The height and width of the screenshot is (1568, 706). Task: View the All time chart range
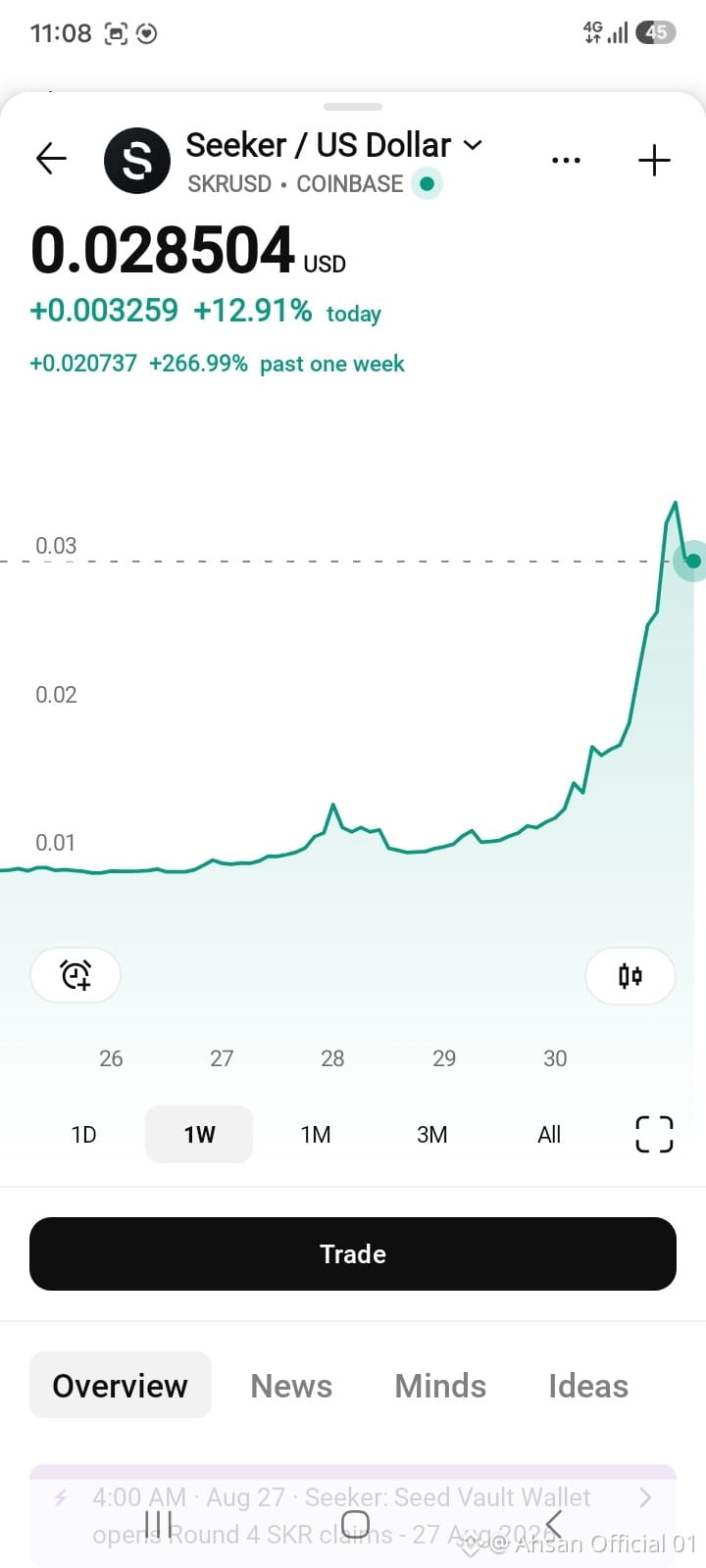pos(549,1135)
